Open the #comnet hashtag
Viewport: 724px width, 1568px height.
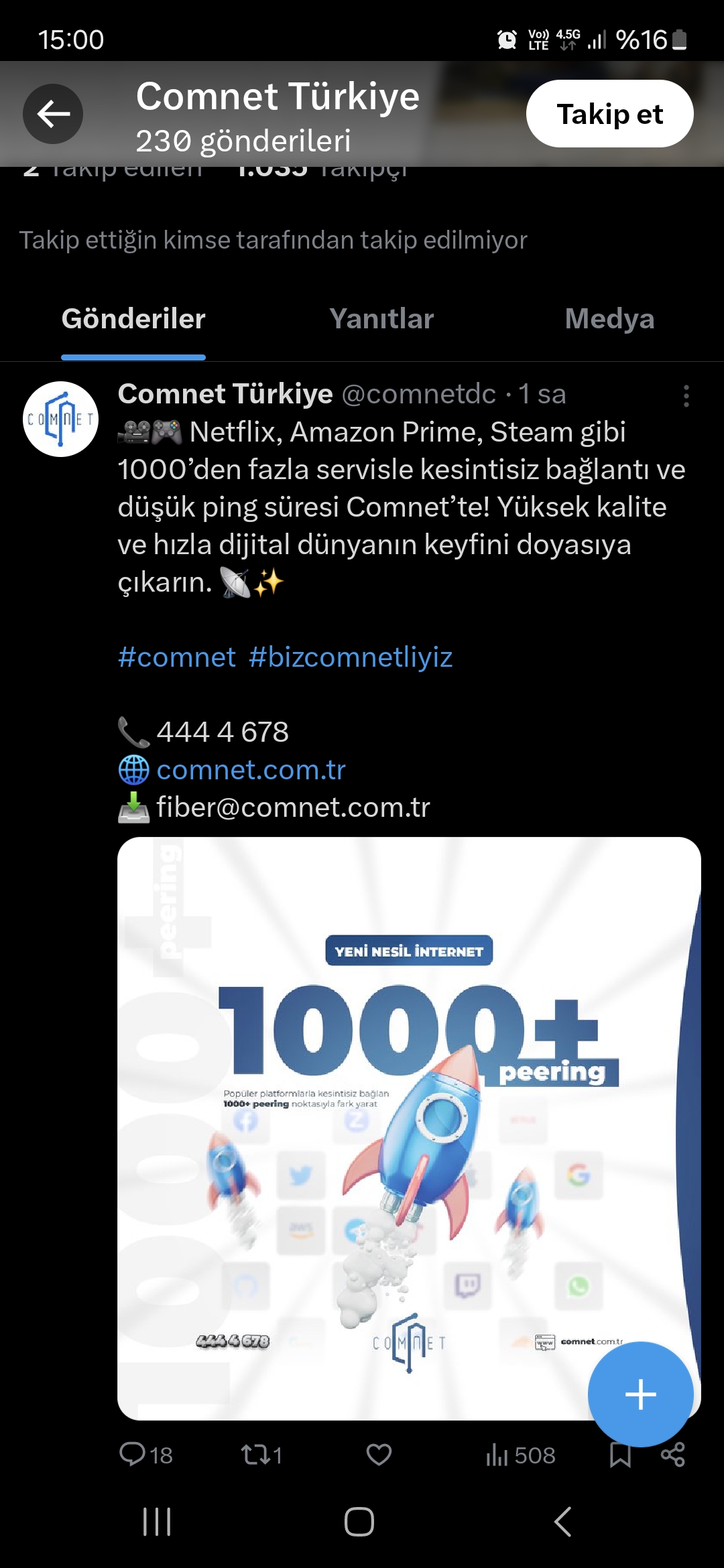[177, 657]
